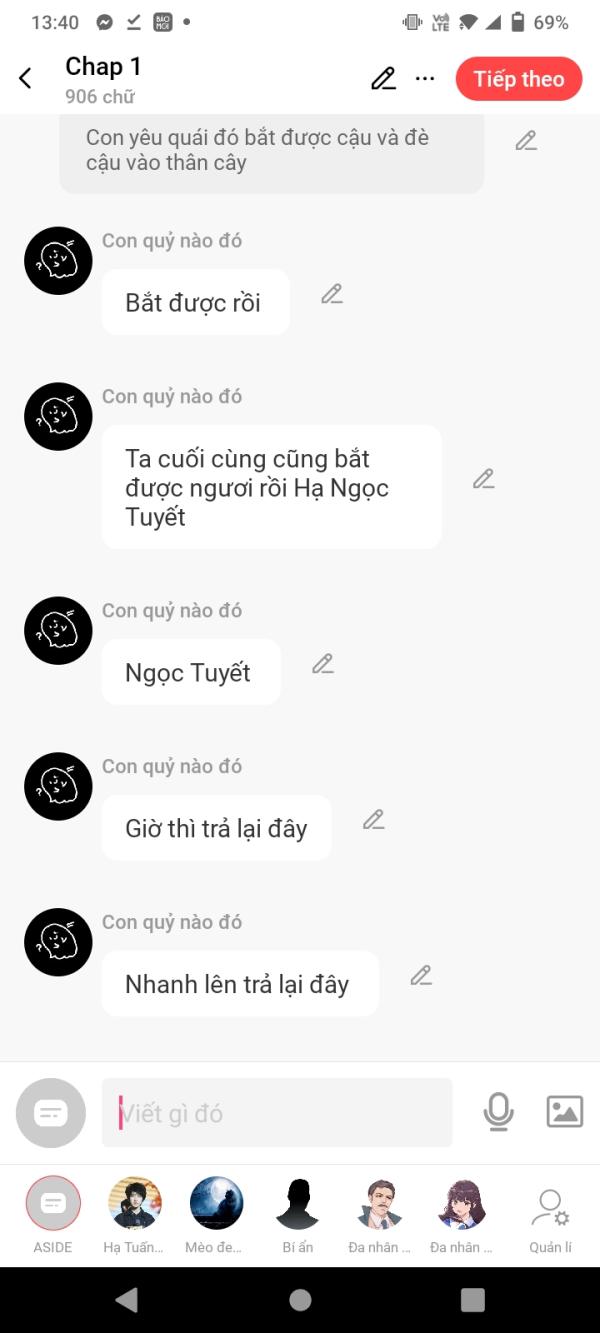The image size is (600, 1333).
Task: Edit the "Ngọc Tuyết" message
Action: click(322, 664)
